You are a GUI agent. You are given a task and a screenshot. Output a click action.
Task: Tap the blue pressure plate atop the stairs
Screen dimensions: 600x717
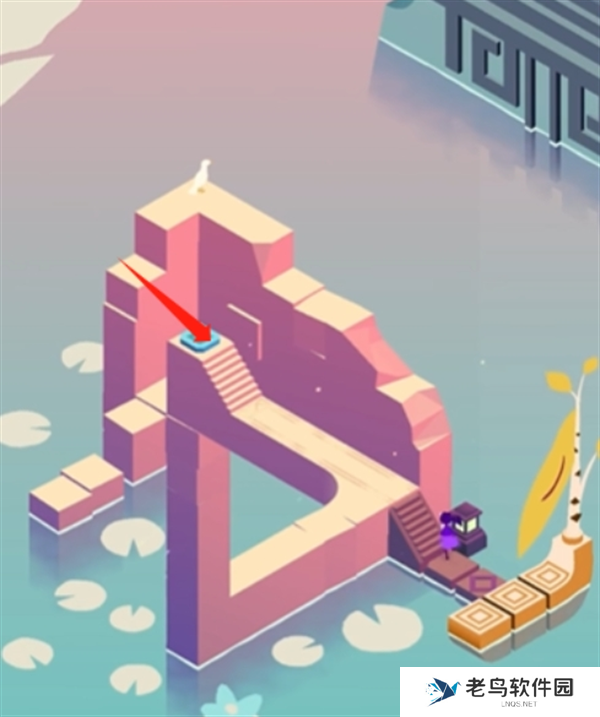(200, 344)
